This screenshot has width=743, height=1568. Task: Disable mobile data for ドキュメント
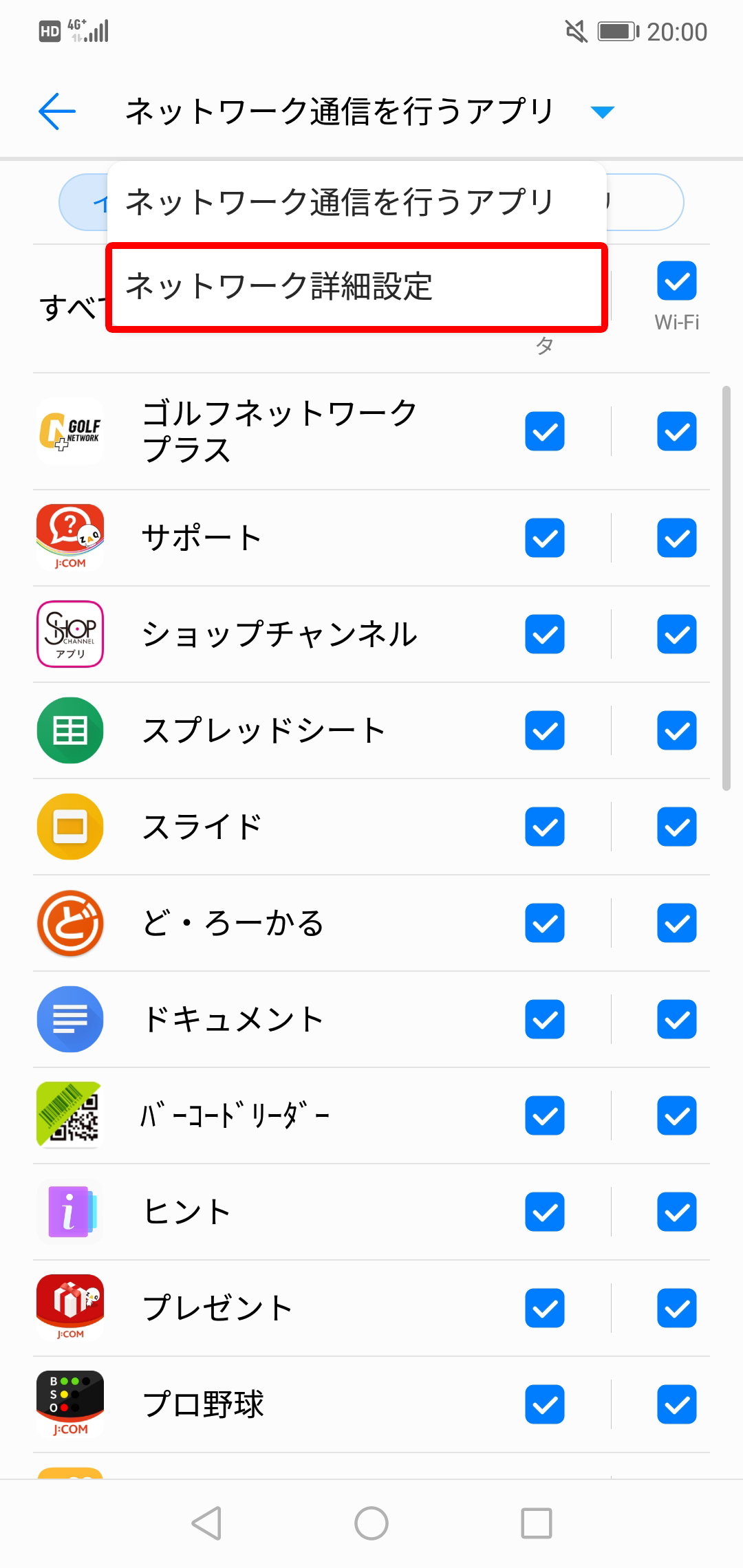click(x=545, y=1019)
